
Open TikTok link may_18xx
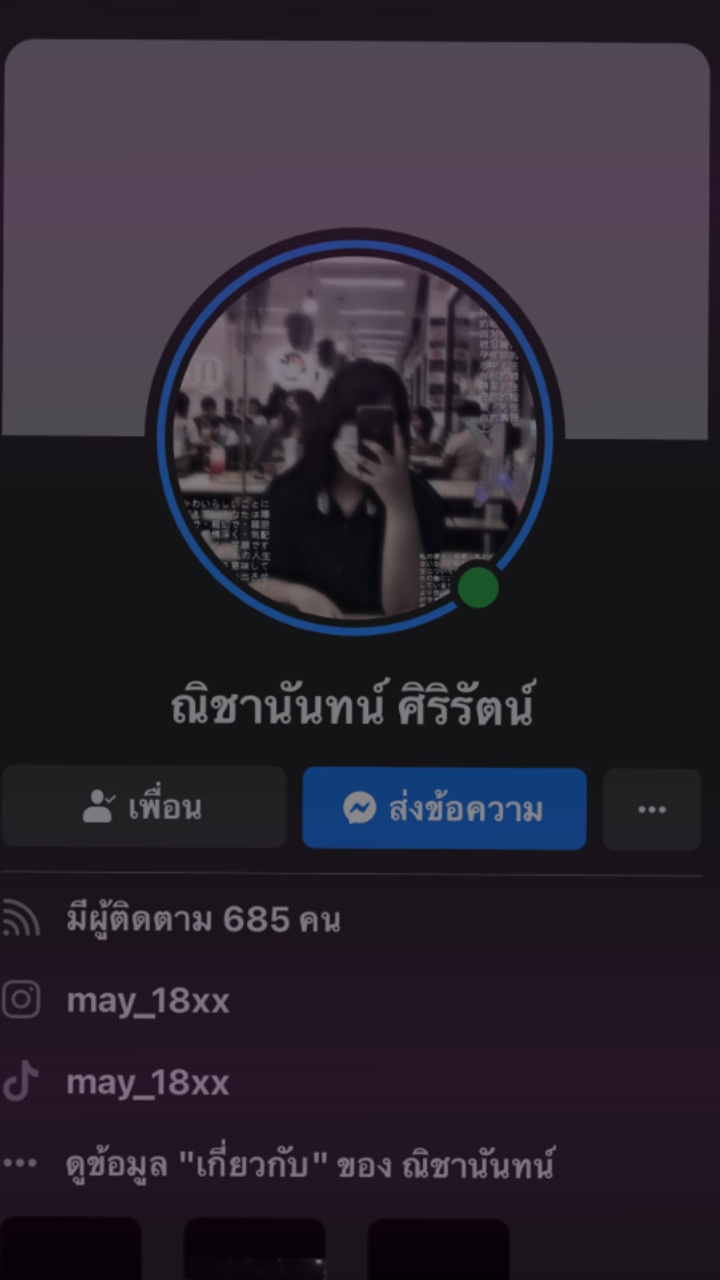(x=148, y=1083)
